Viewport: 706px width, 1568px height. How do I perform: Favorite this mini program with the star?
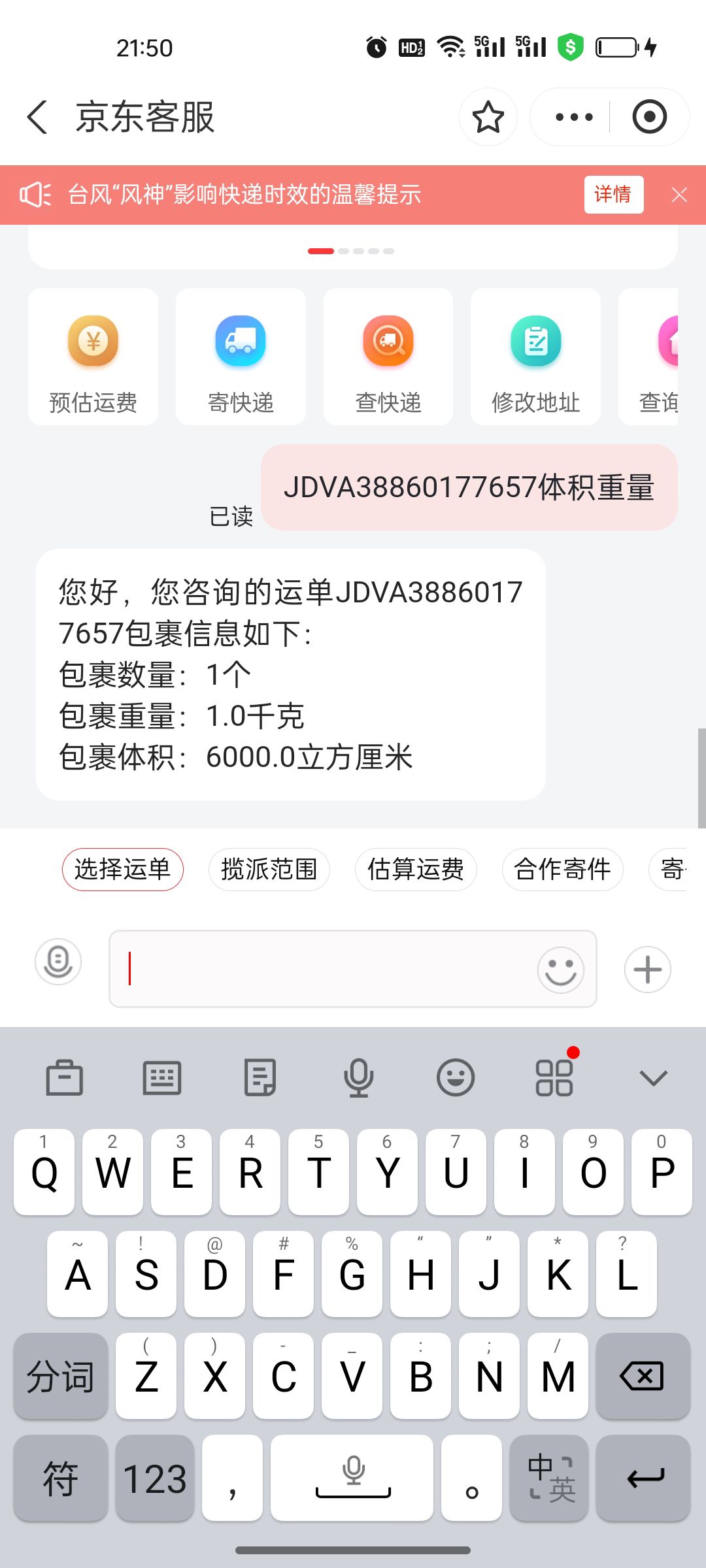(x=488, y=118)
